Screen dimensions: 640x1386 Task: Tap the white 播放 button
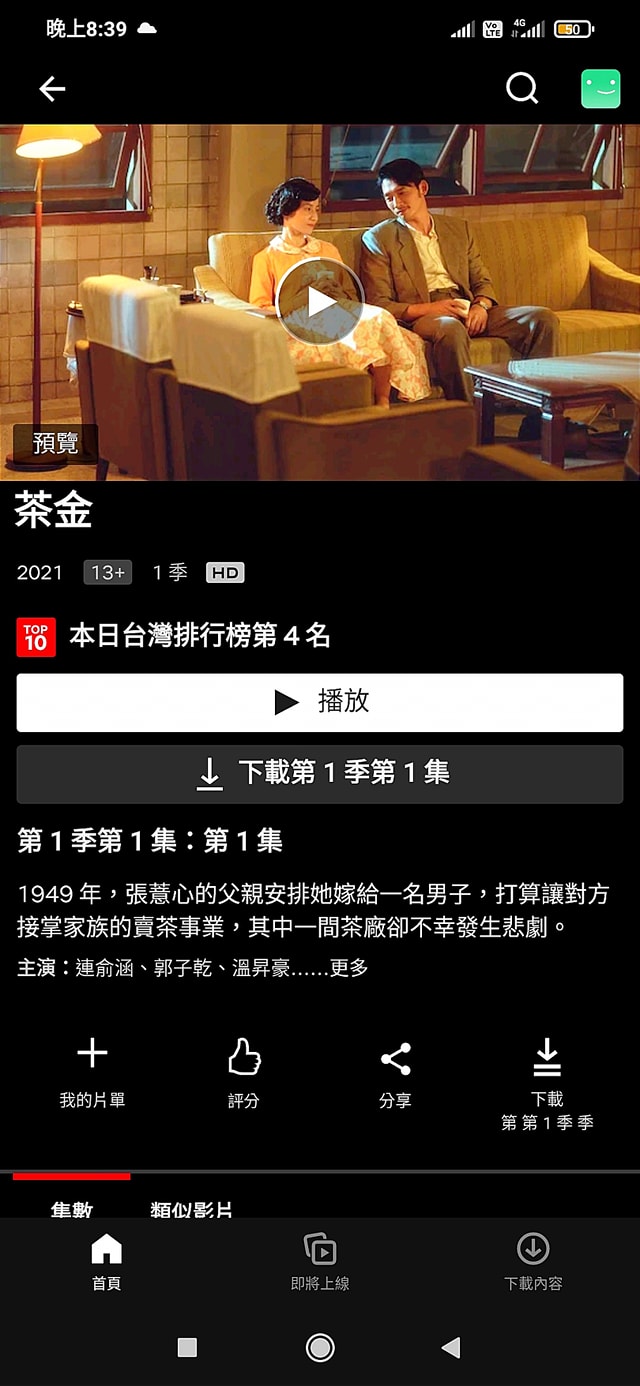[320, 702]
